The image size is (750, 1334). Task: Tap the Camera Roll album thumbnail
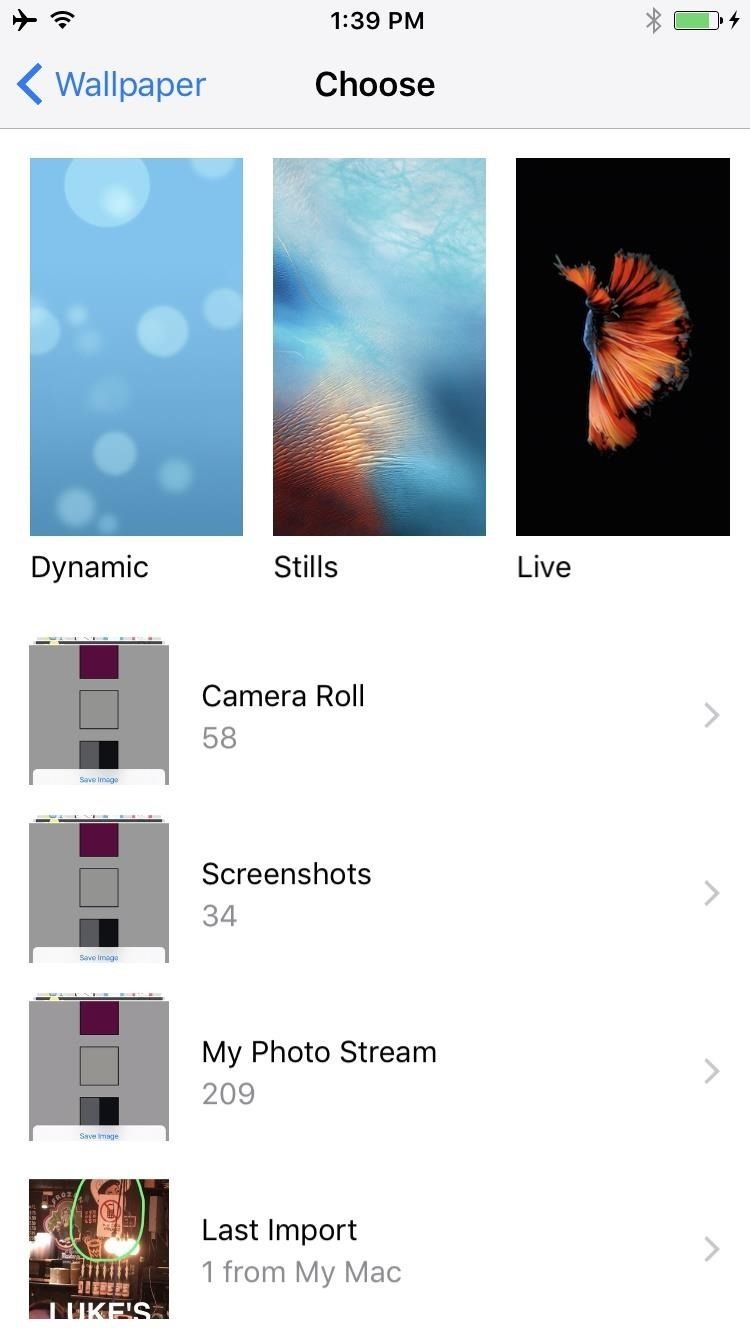[x=98, y=710]
